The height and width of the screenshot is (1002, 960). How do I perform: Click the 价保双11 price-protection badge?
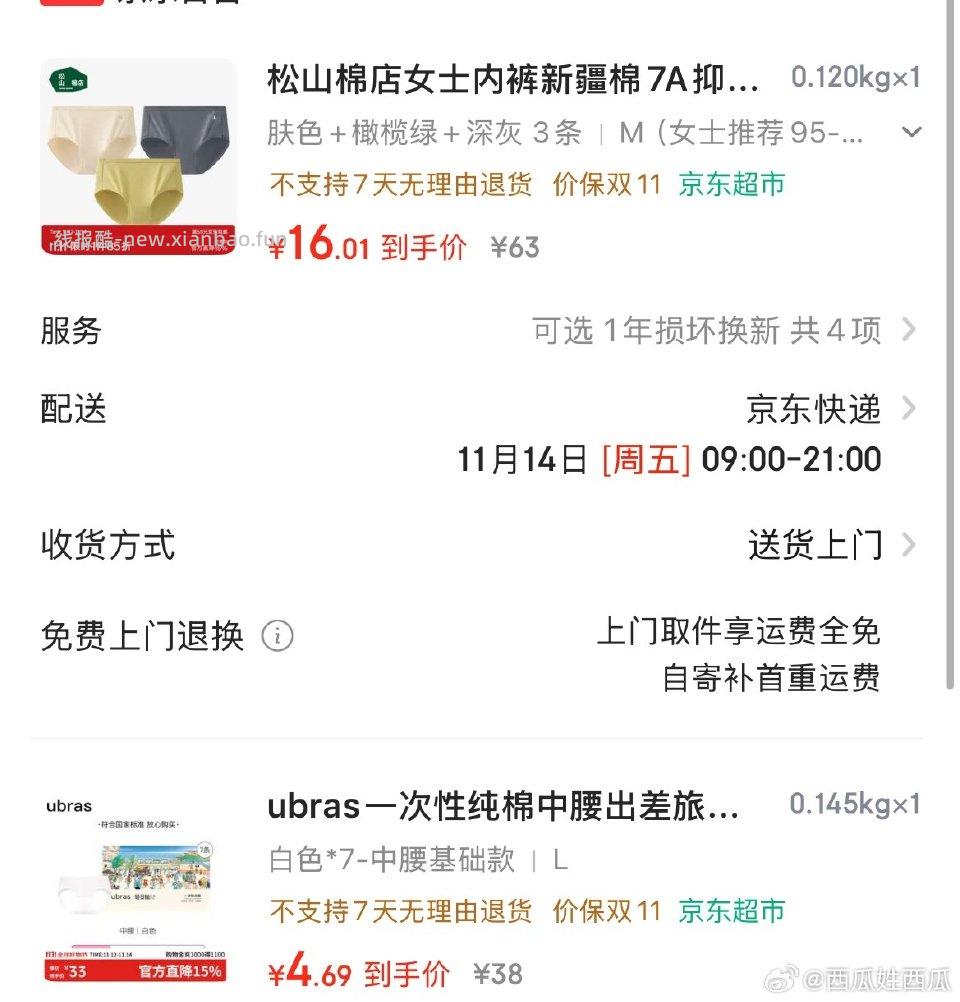pos(607,184)
